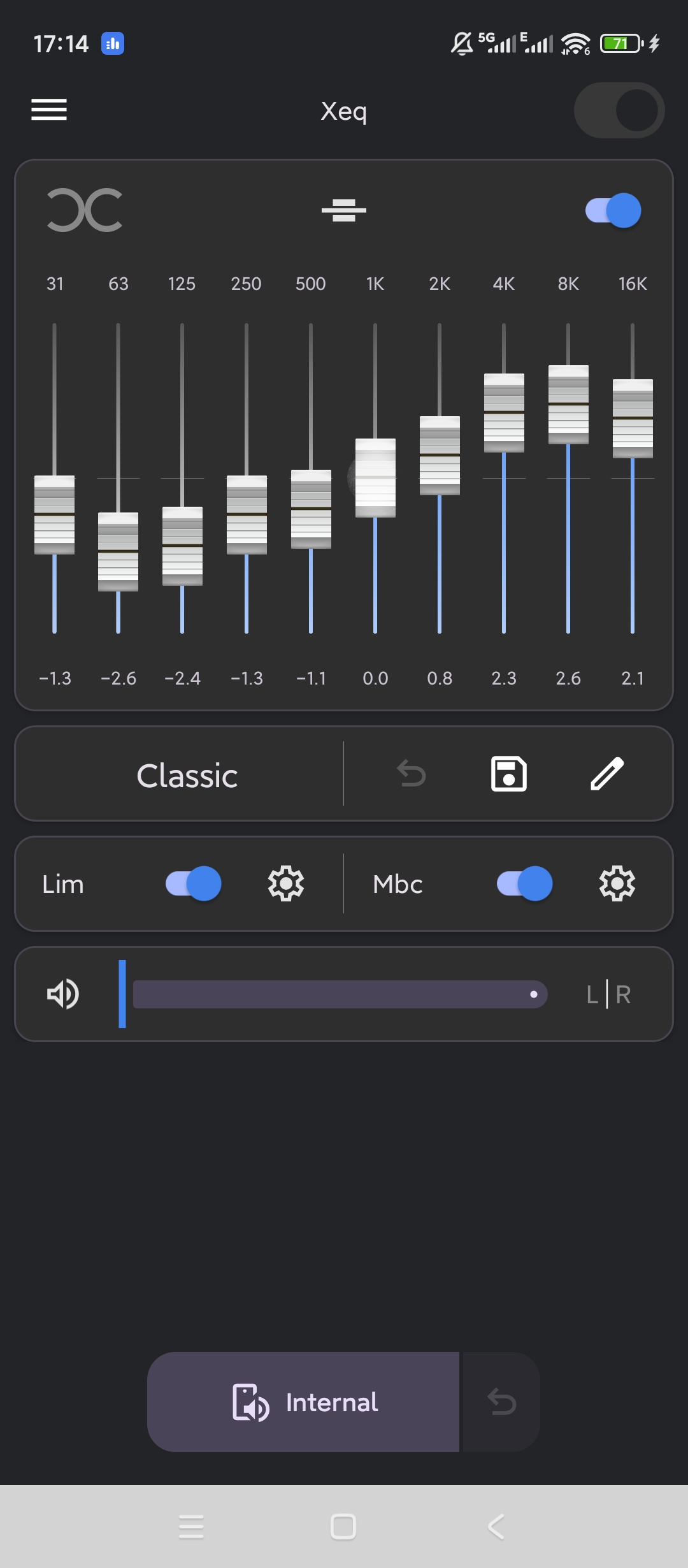Click the speaker volume icon
Viewport: 688px width, 1568px height.
point(62,994)
